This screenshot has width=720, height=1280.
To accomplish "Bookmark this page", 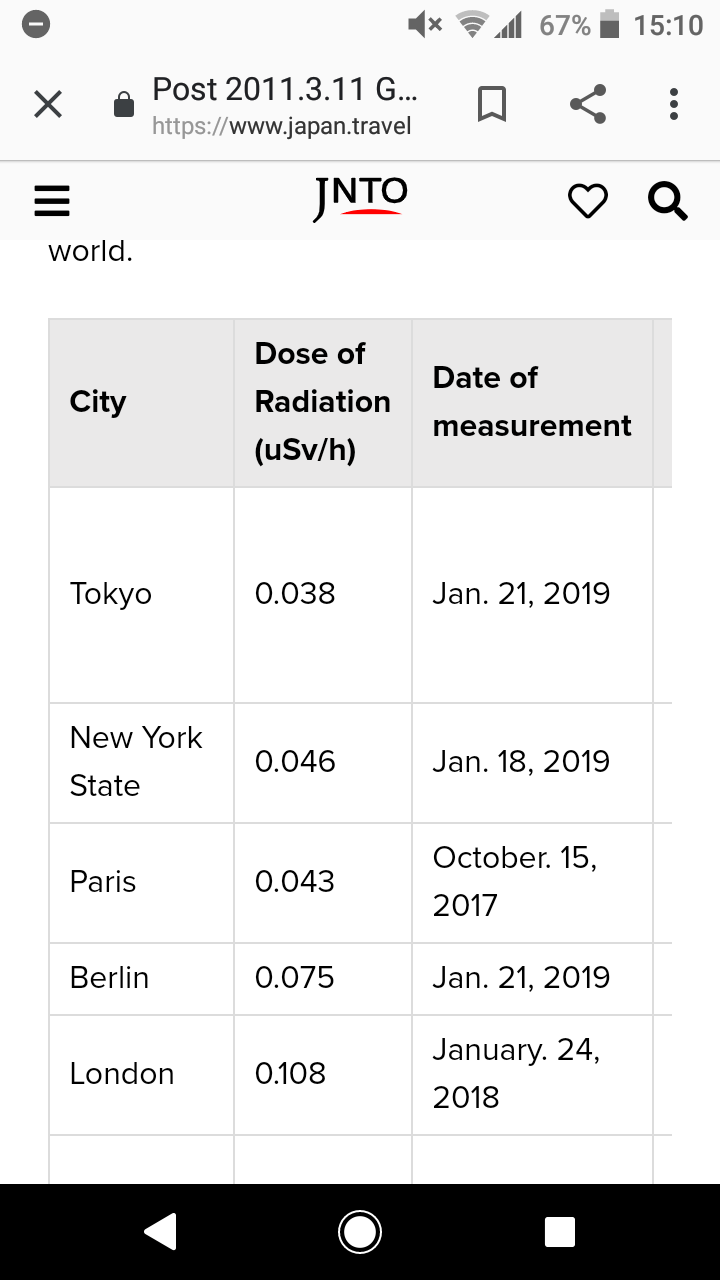I will 490,104.
